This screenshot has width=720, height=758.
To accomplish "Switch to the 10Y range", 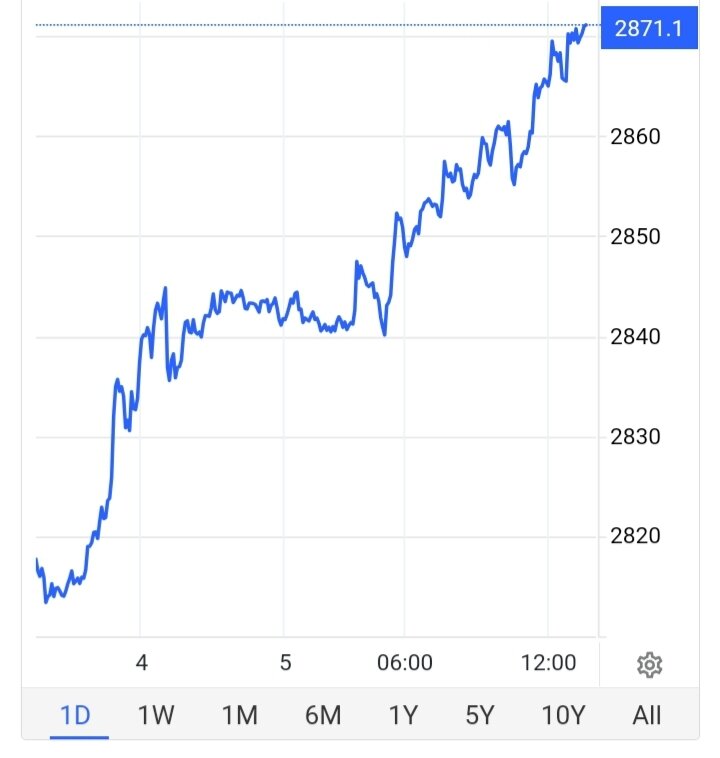I will [x=562, y=715].
